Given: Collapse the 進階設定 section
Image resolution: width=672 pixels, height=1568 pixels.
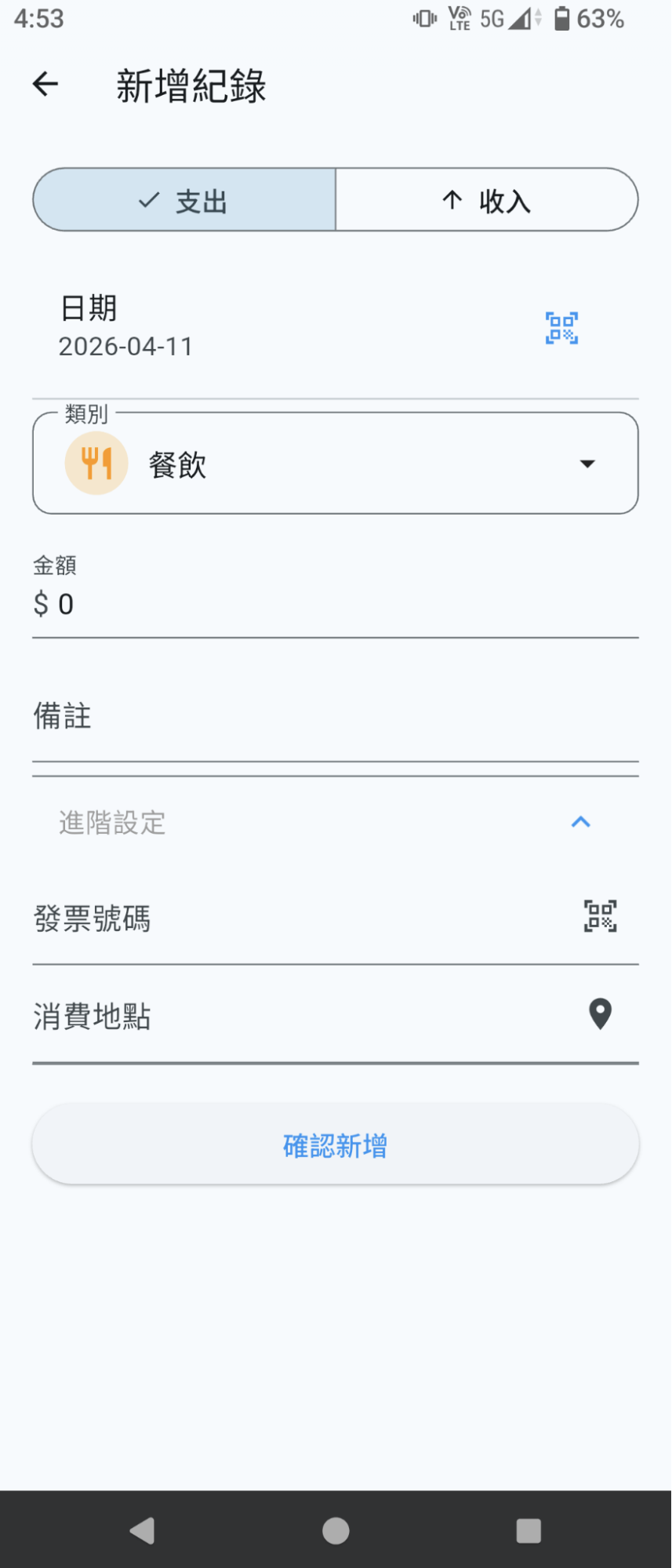Looking at the screenshot, I should pos(580,822).
